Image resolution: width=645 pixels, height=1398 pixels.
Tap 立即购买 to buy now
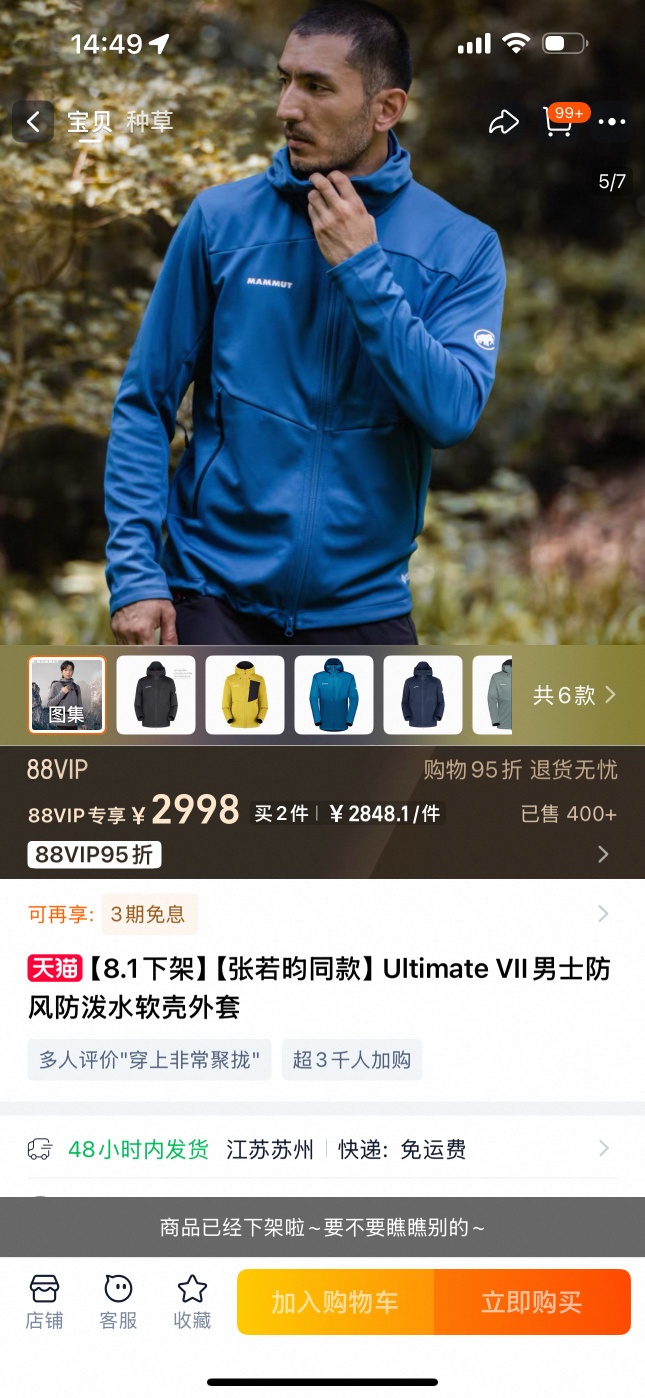(531, 1302)
